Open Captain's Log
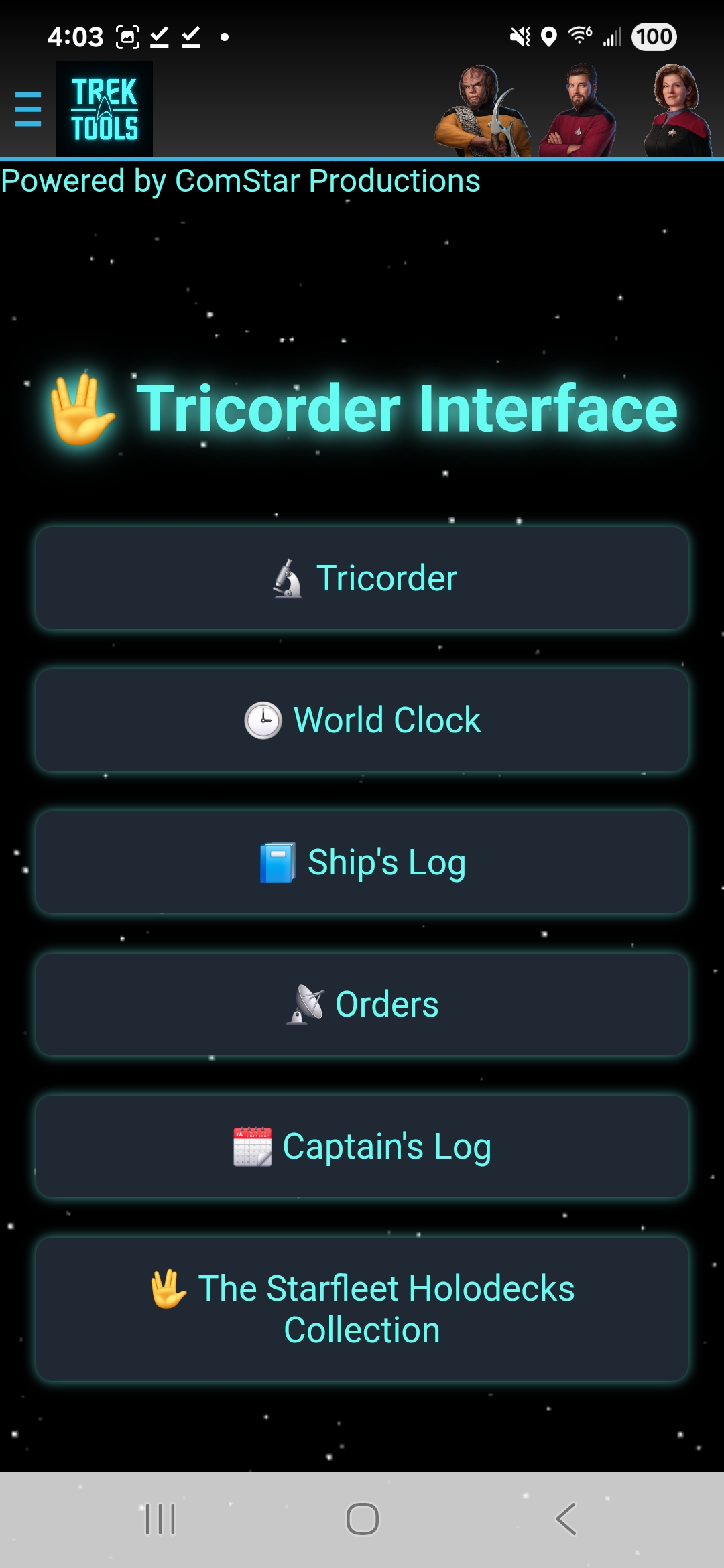This screenshot has height=1568, width=724. (362, 1147)
